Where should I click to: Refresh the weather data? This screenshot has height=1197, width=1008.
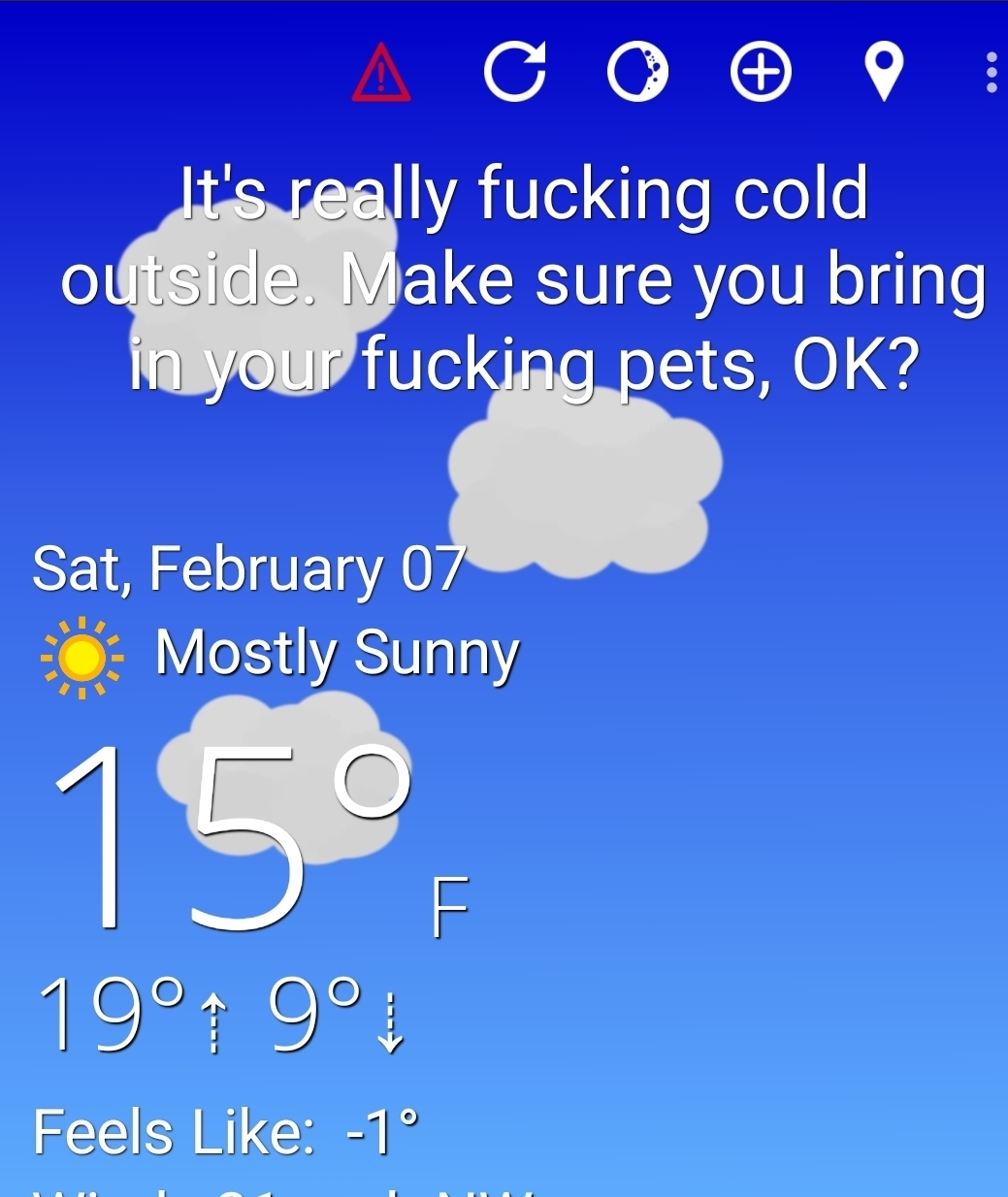coord(514,72)
